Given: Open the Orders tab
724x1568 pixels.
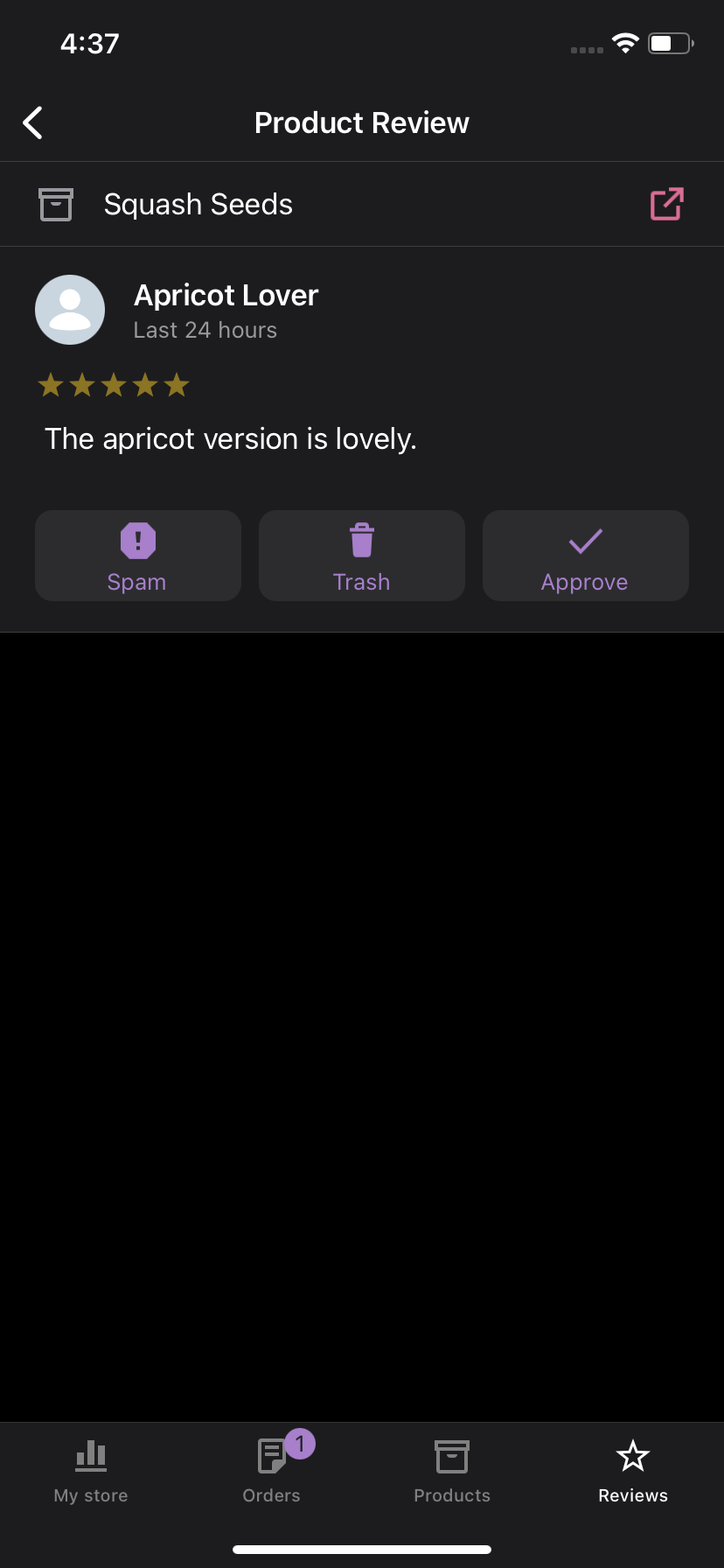Looking at the screenshot, I should point(272,1472).
